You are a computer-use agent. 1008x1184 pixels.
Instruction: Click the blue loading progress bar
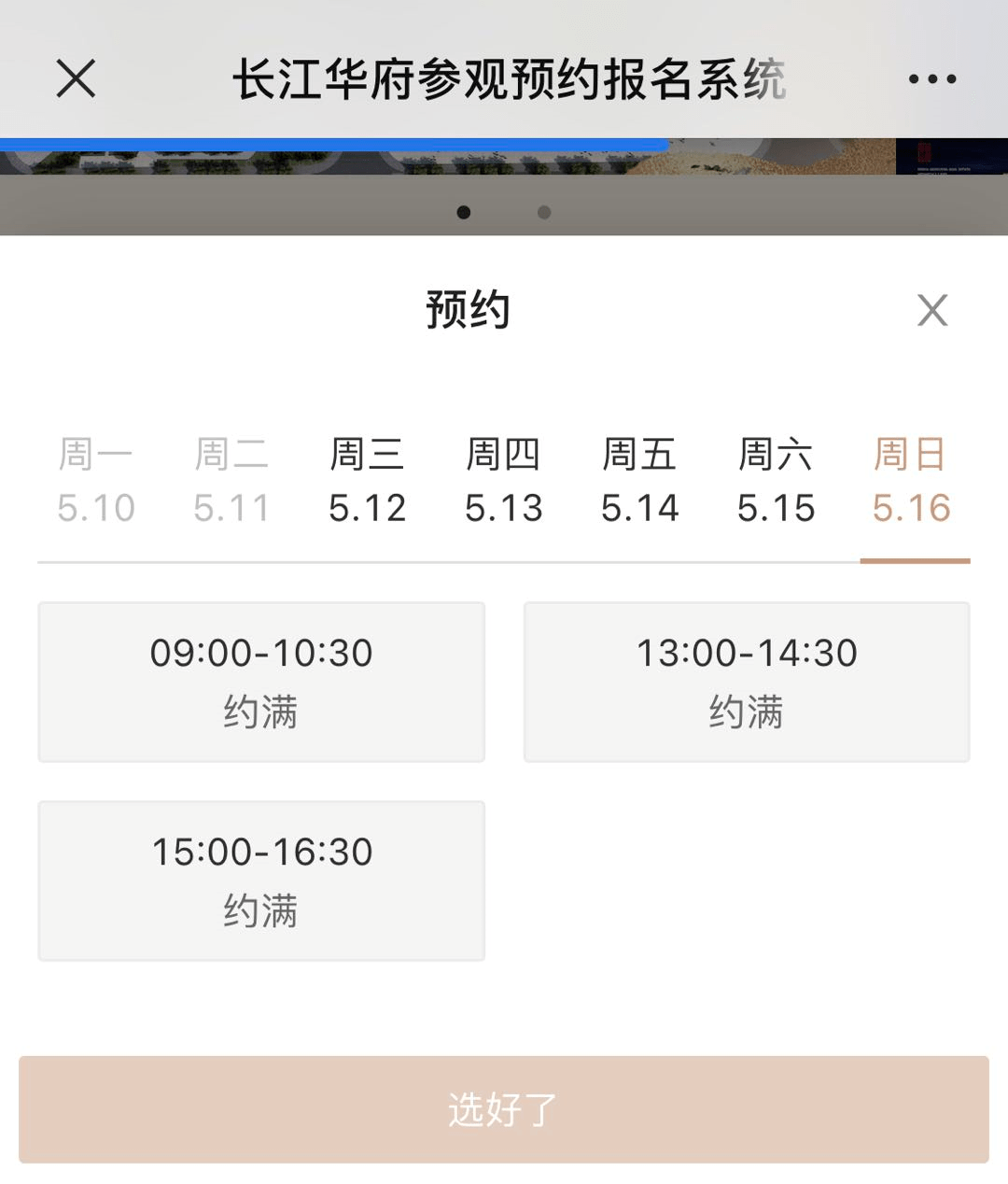click(x=333, y=140)
